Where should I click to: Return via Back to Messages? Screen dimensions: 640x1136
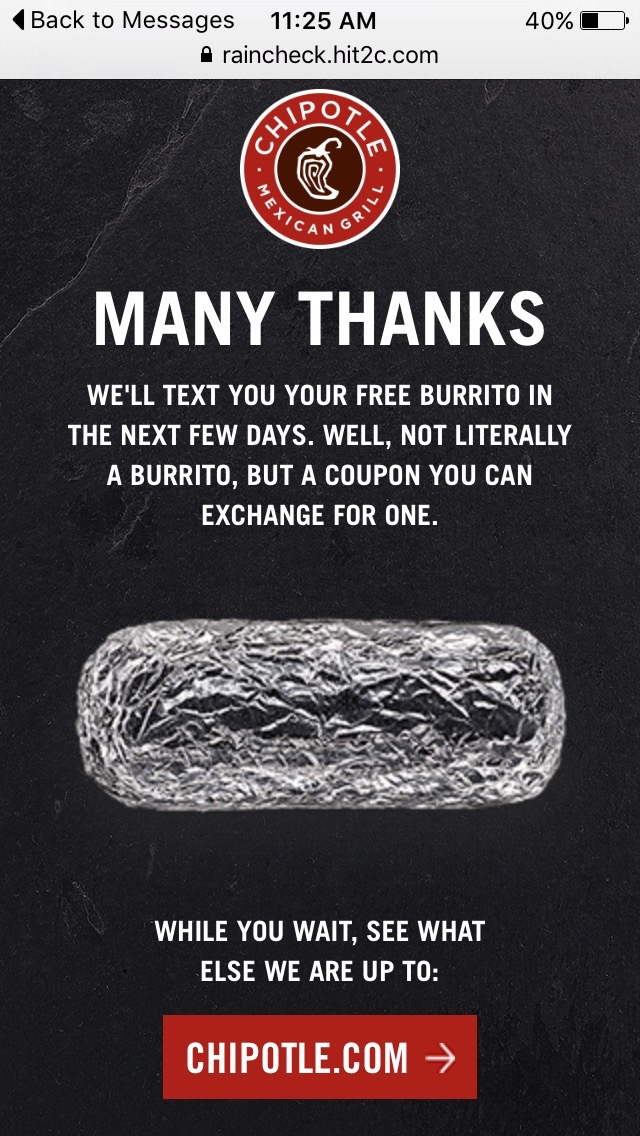(x=122, y=20)
